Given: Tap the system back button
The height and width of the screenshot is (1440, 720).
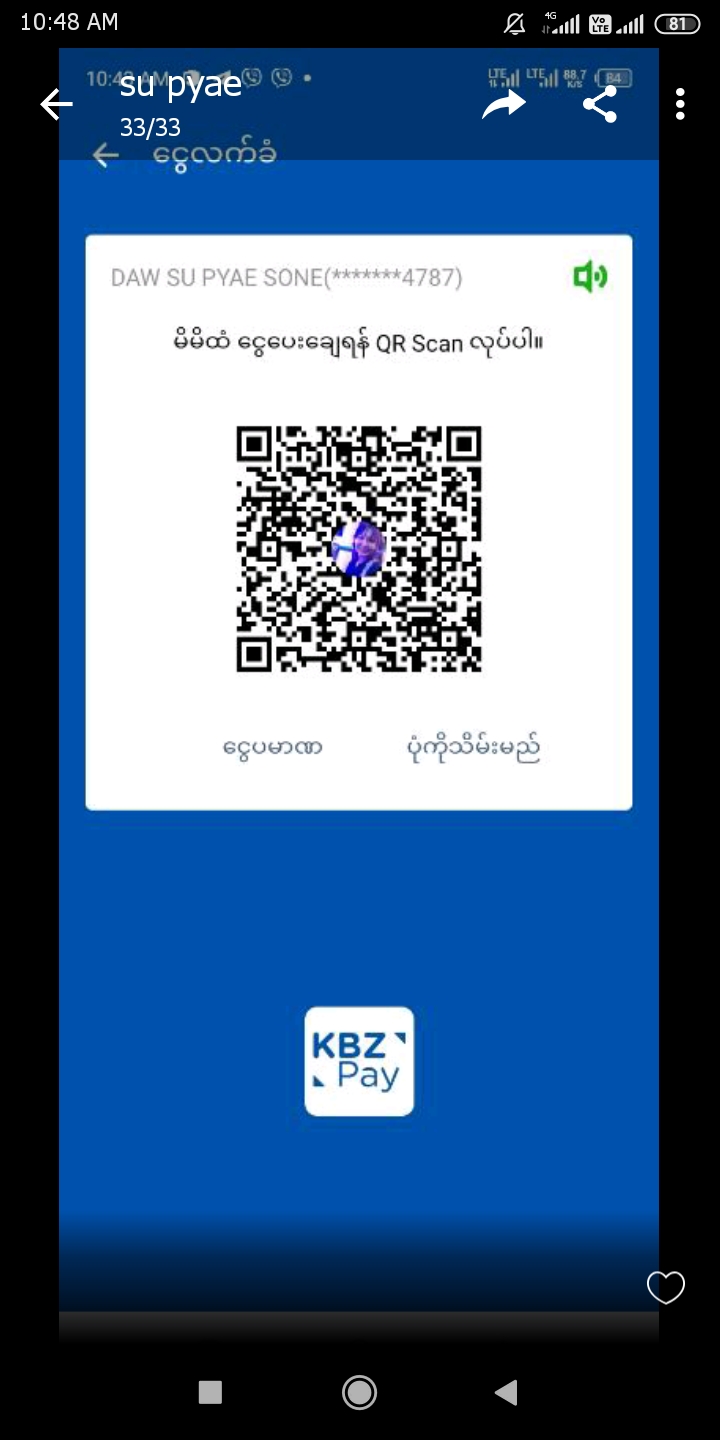Looking at the screenshot, I should [x=506, y=1392].
